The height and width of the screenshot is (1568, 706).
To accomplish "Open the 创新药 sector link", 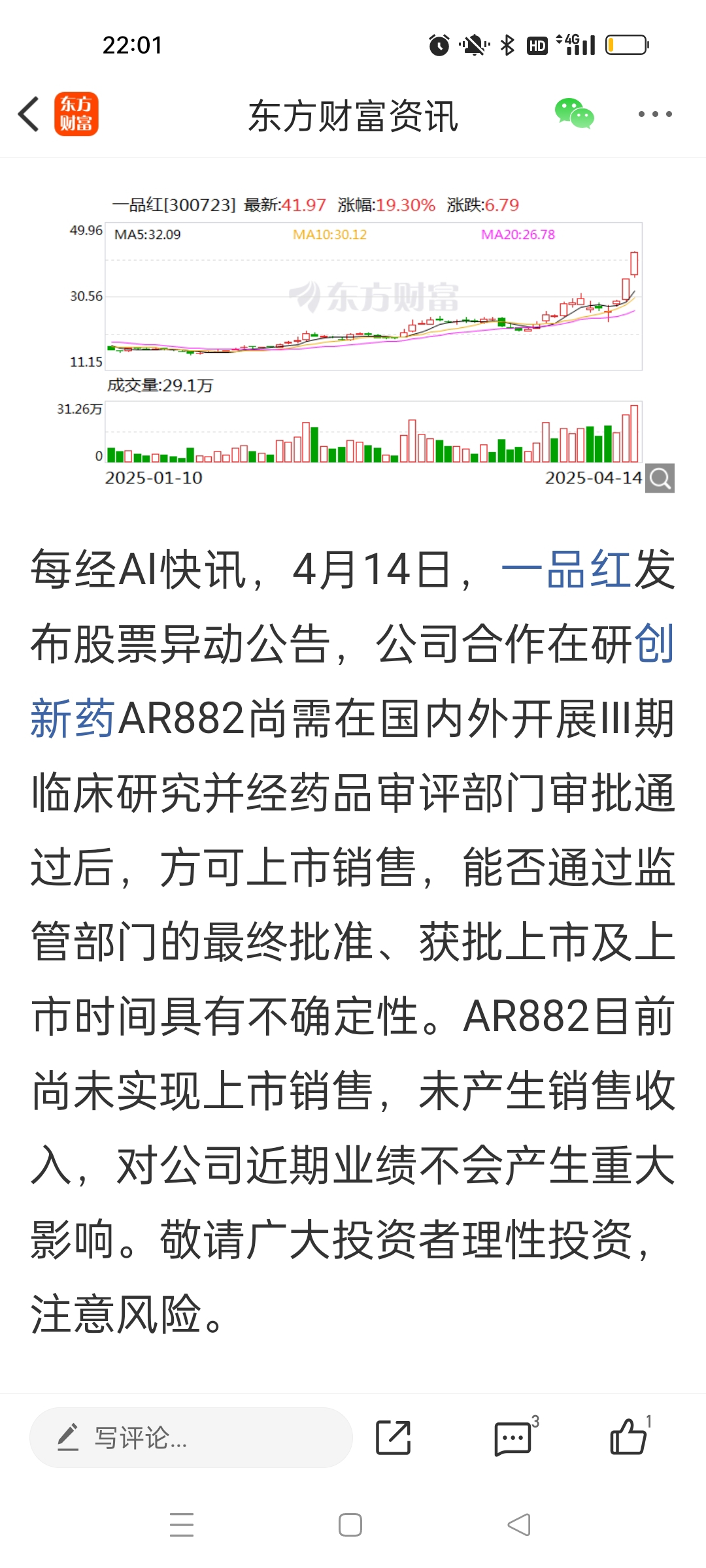I will pyautogui.click(x=352, y=681).
